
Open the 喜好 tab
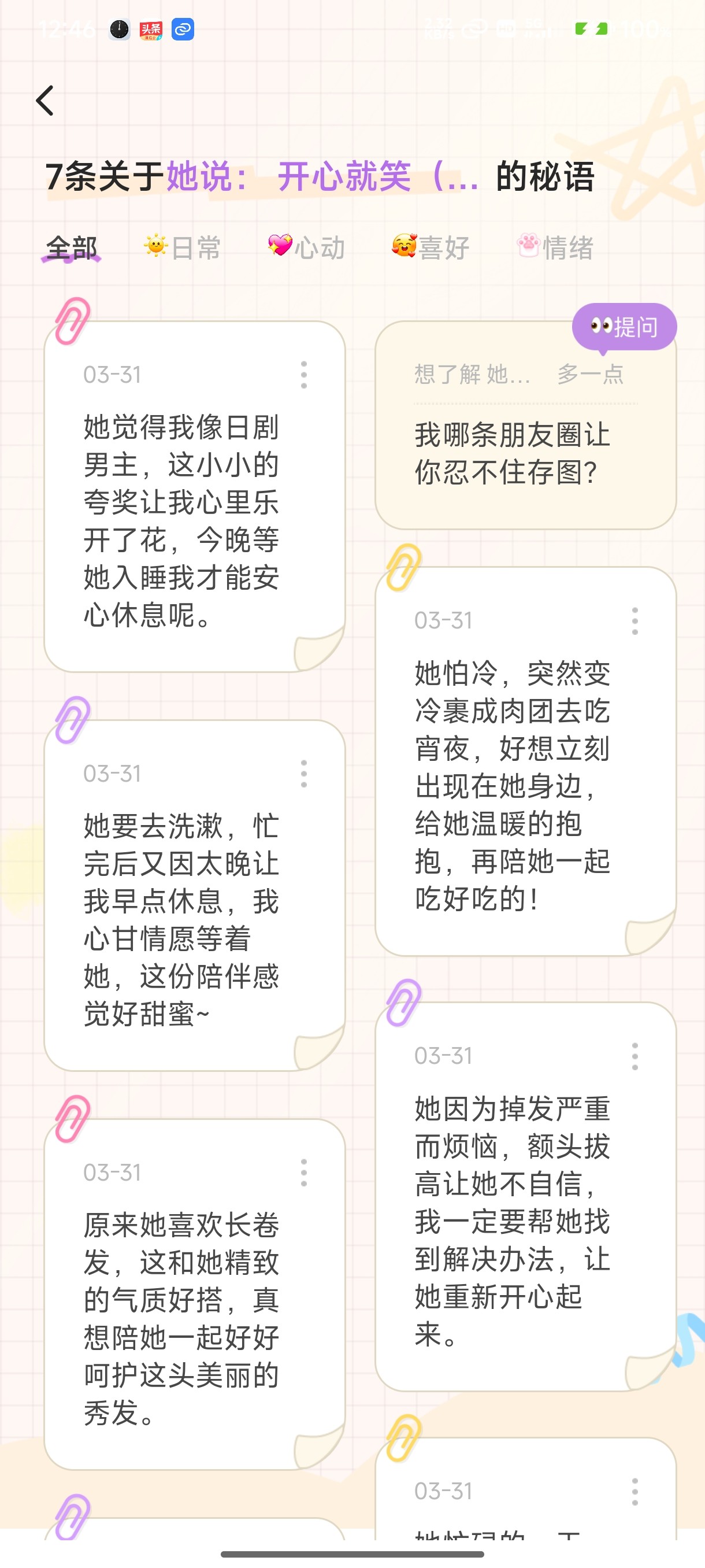(431, 247)
